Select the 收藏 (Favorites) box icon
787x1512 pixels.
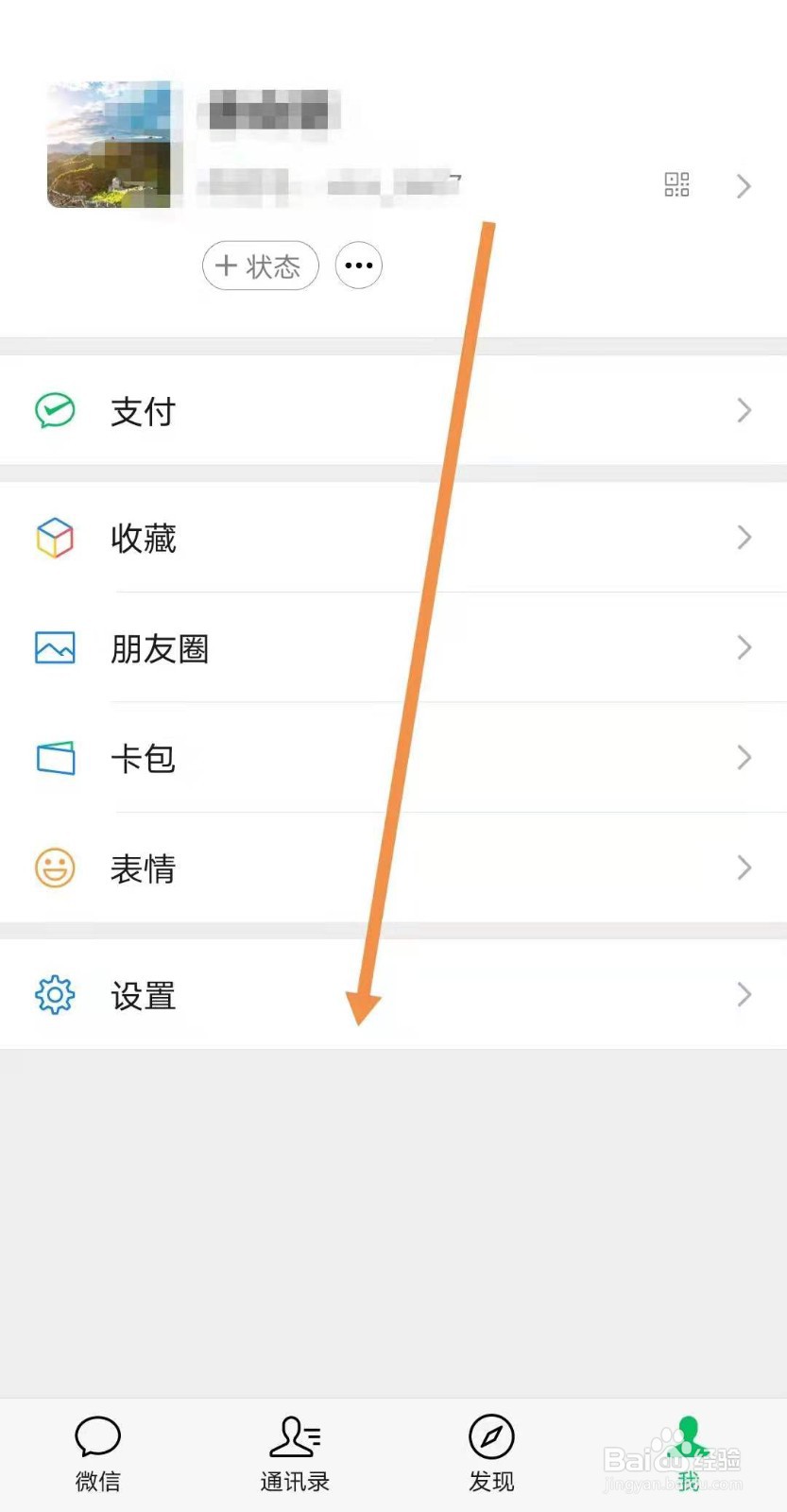point(55,538)
